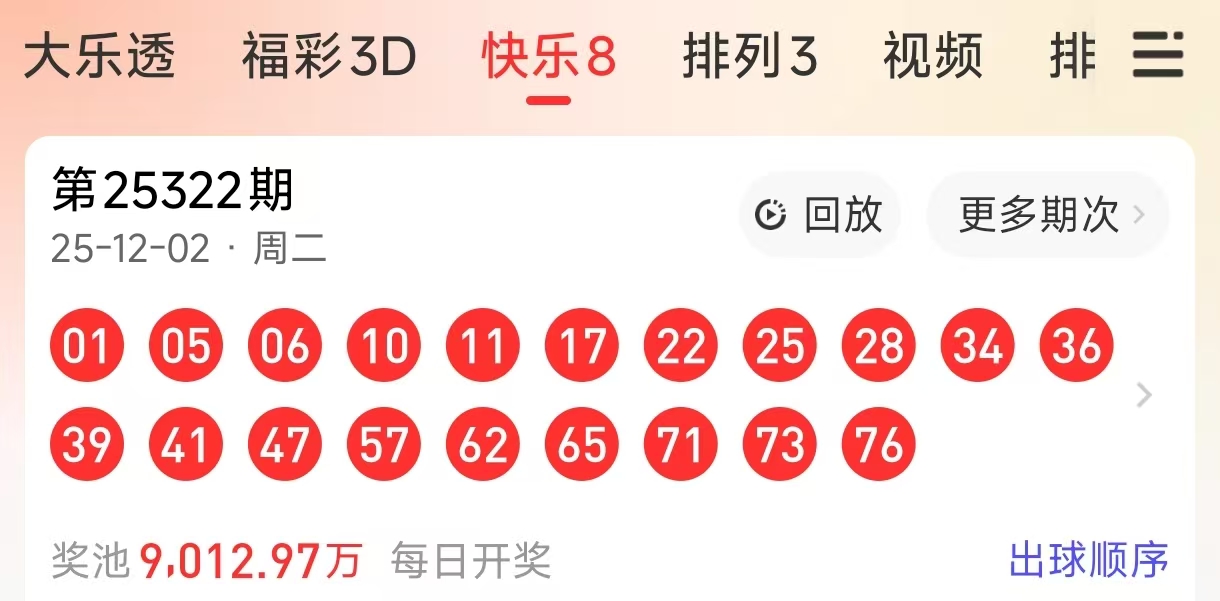Tap the 回放 replay button
Viewport: 1220px width, 601px height.
[x=820, y=214]
